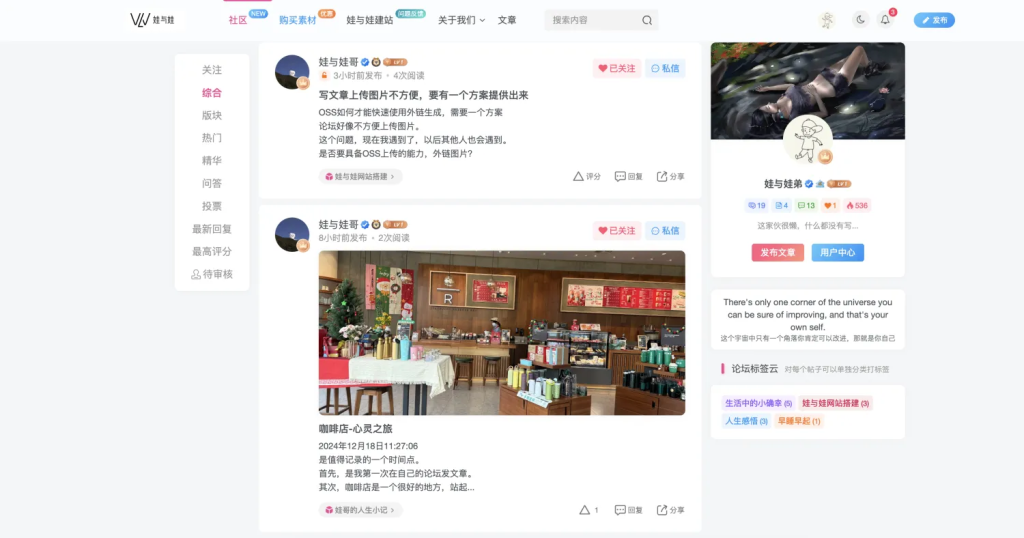Select 关注 in the sidebar

click(x=212, y=70)
